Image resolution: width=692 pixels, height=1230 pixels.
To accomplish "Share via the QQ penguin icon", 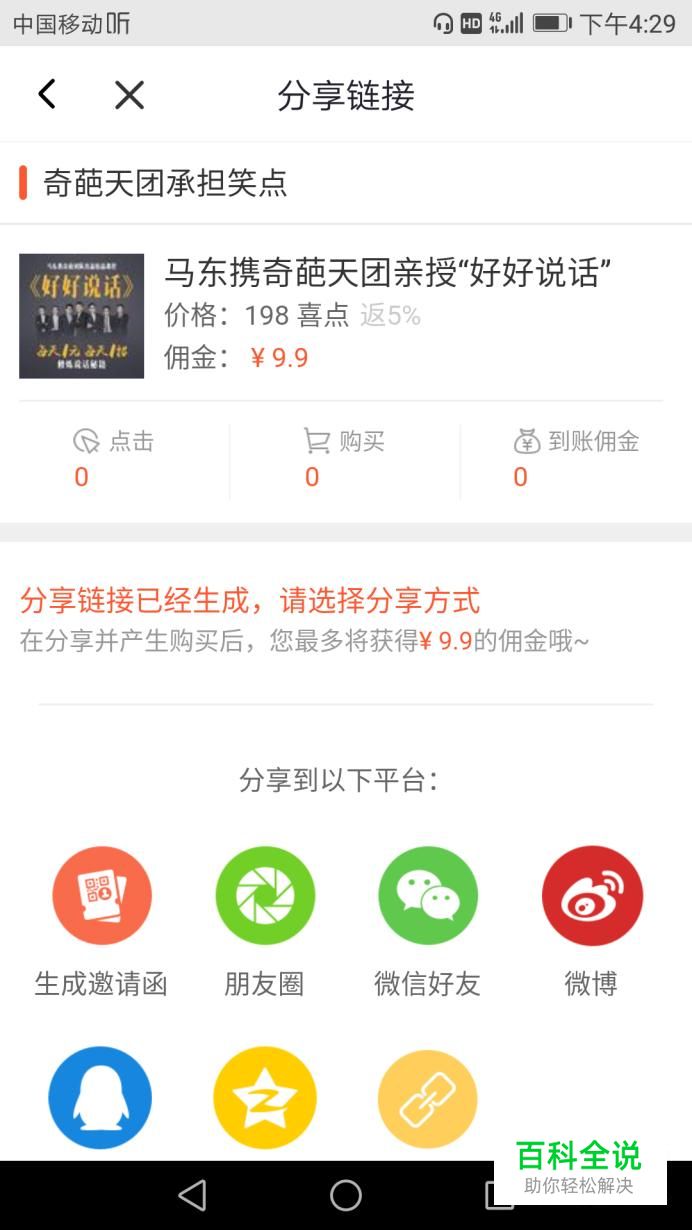I will 101,1098.
